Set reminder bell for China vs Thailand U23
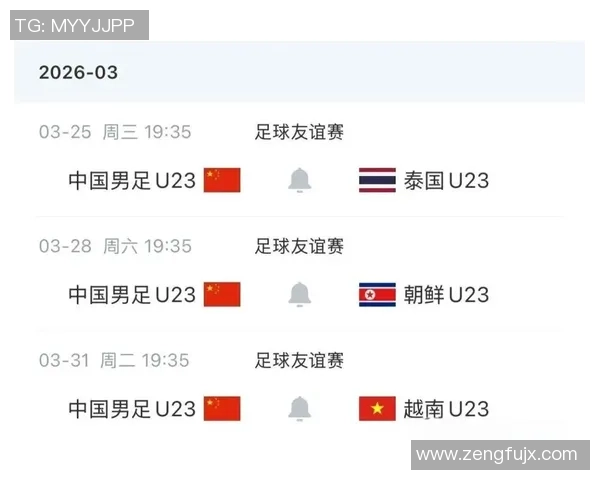Screen dimensions: 600x480 (x=299, y=180)
